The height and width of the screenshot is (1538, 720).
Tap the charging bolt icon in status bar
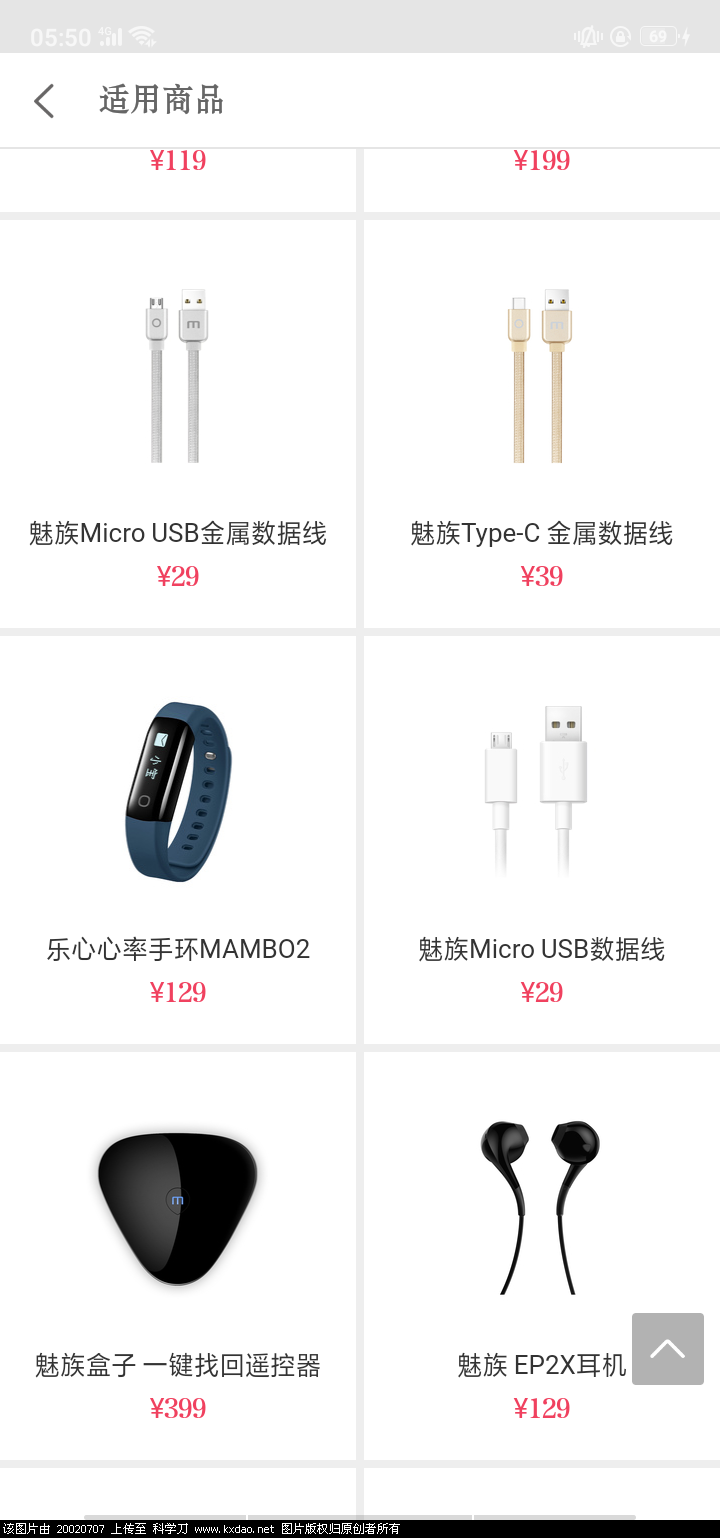point(688,36)
